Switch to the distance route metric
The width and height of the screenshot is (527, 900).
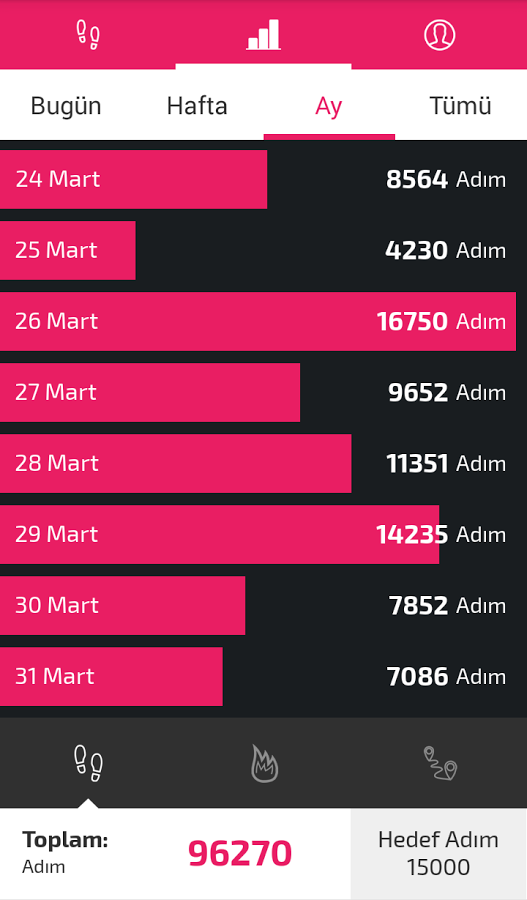[440, 763]
